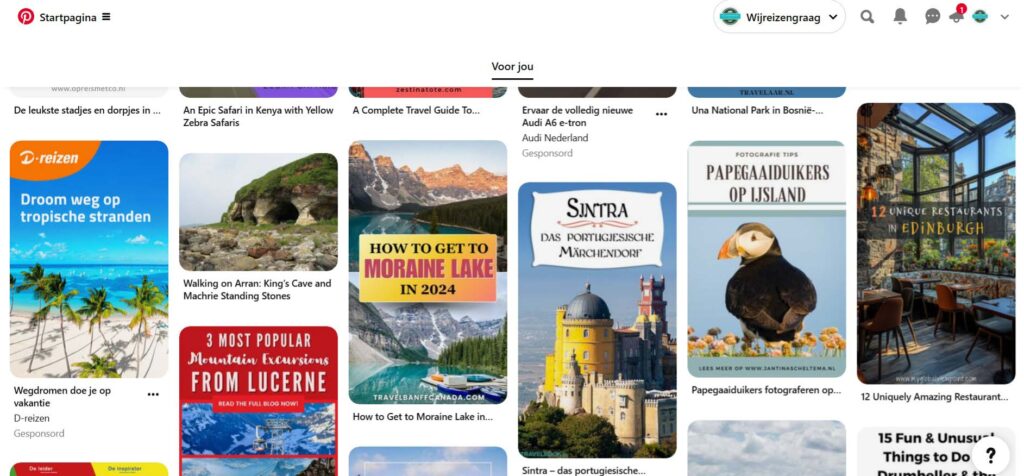Open the search magnifier
1024x476 pixels.
867,17
